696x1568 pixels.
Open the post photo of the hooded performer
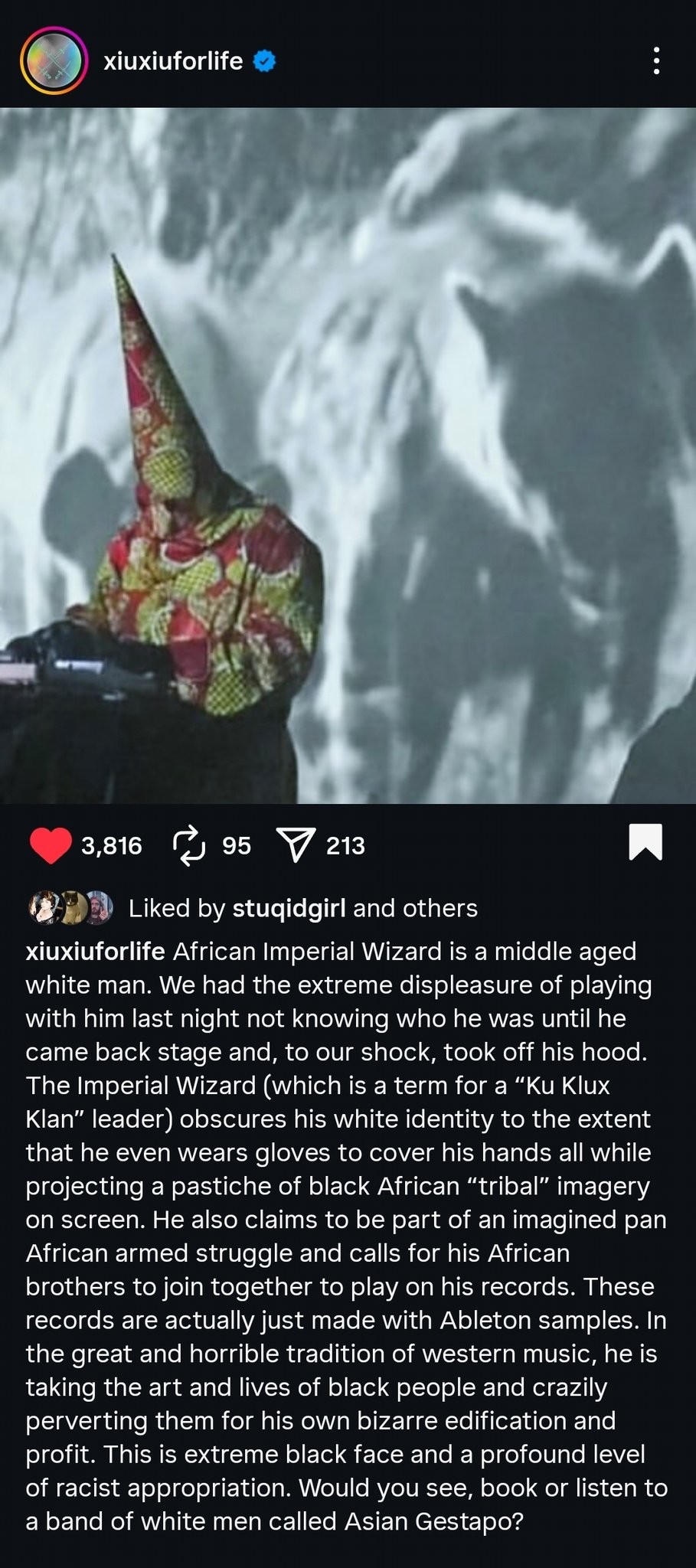tap(348, 456)
